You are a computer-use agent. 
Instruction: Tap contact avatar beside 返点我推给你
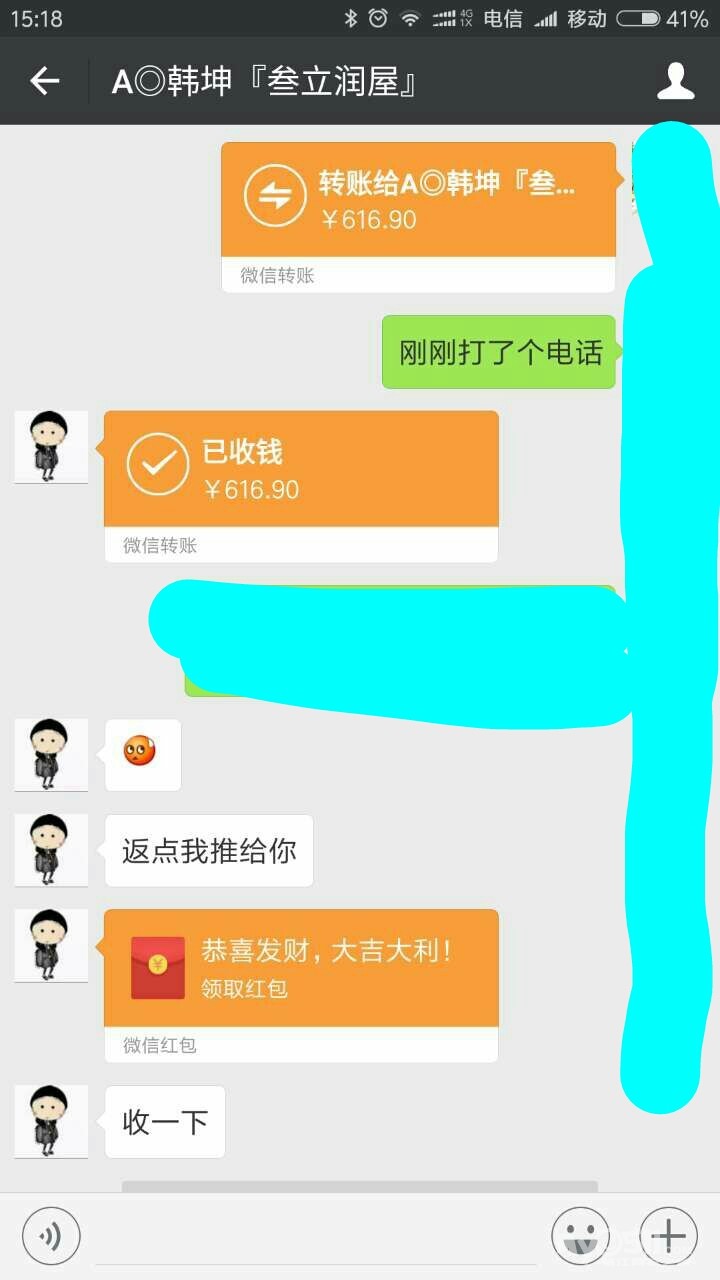51,850
